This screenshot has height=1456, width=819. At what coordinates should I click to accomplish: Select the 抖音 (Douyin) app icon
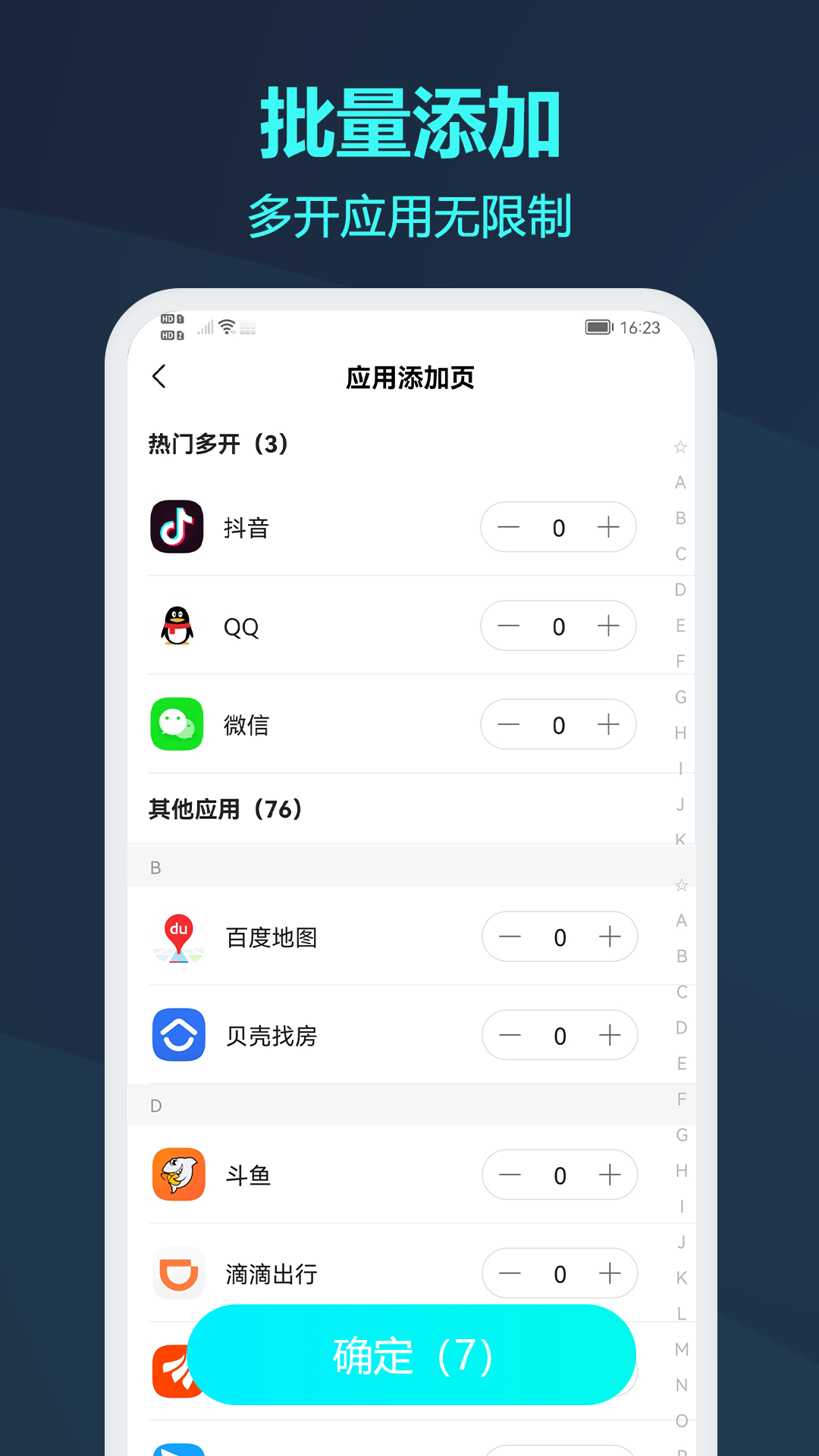(177, 527)
